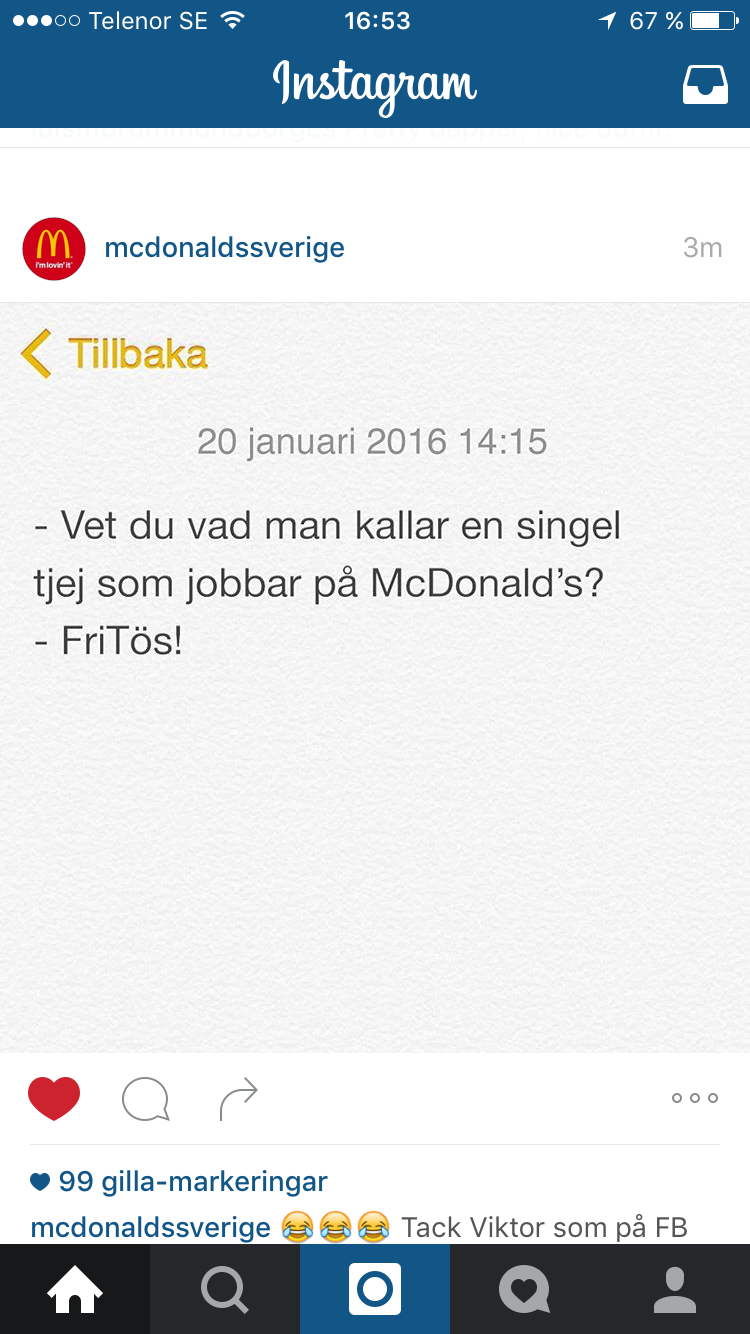This screenshot has width=750, height=1334.
Task: Comment on the McDonald's post
Action: click(x=145, y=1100)
